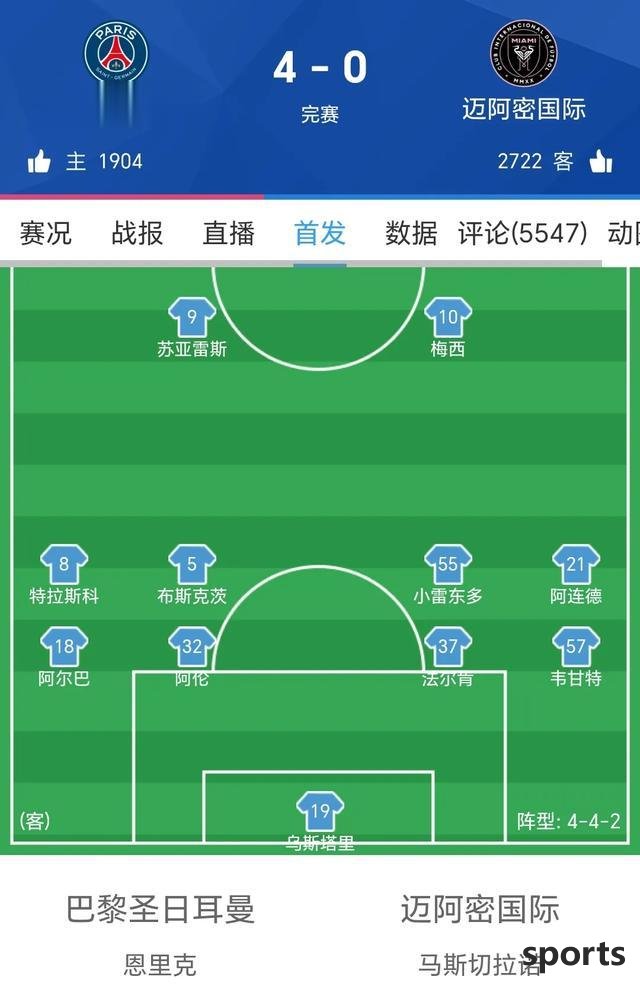View player 布斯克茨 number 5
Screen dimensions: 640x986
point(192,567)
